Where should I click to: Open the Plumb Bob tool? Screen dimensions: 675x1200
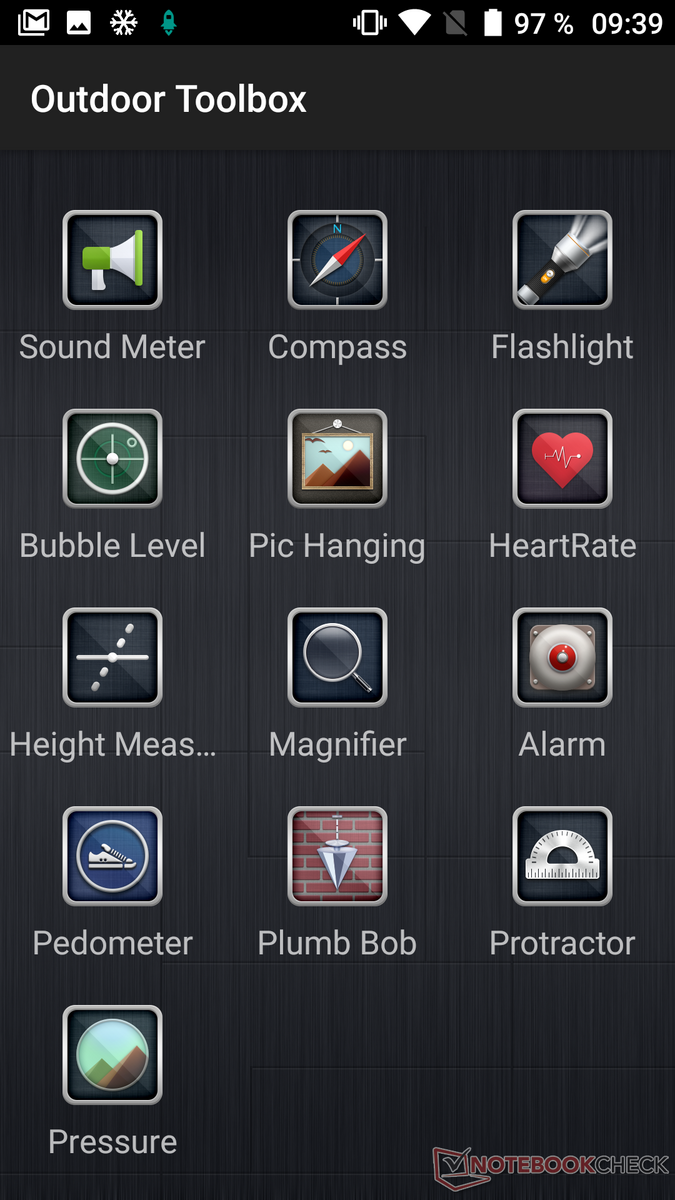pyautogui.click(x=337, y=857)
